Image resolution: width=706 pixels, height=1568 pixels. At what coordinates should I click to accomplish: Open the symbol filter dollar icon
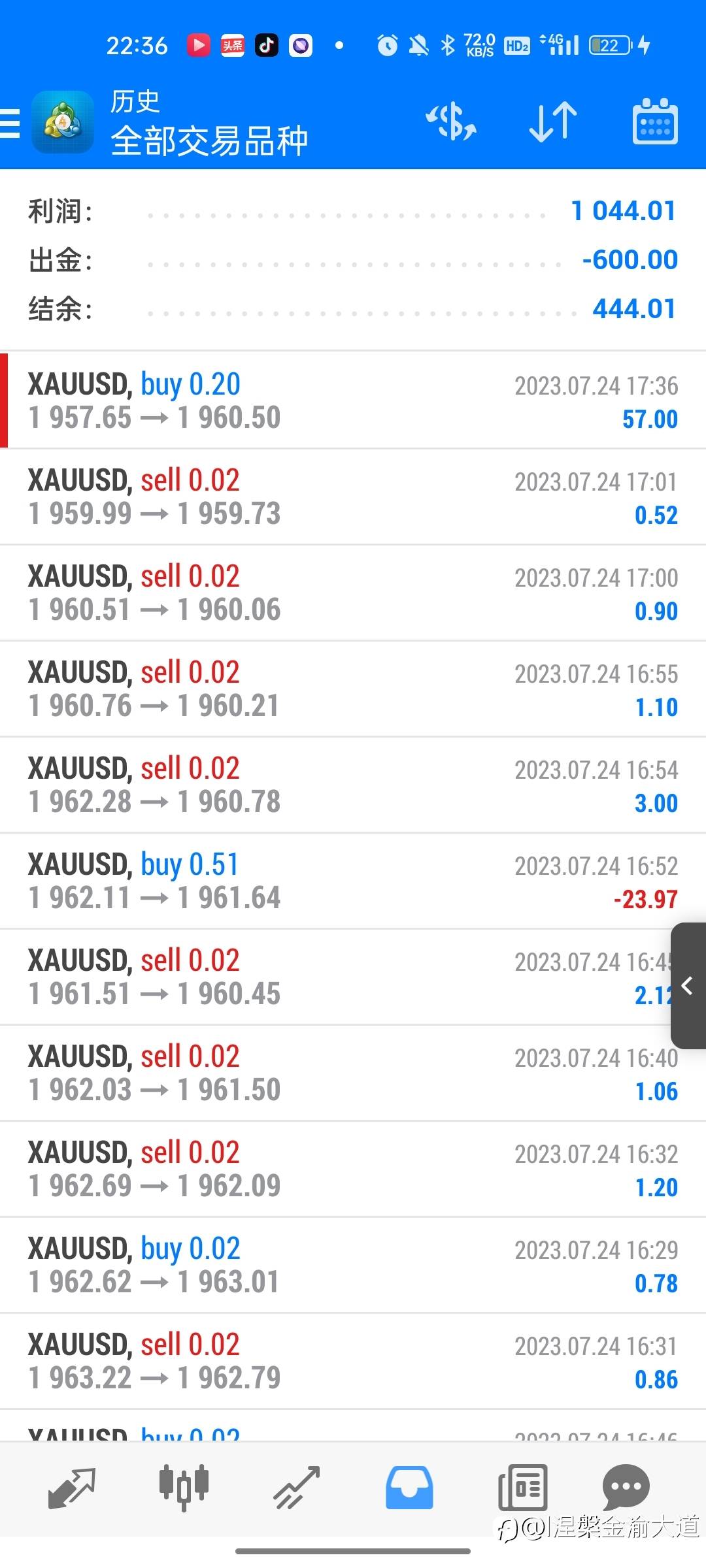coord(451,122)
